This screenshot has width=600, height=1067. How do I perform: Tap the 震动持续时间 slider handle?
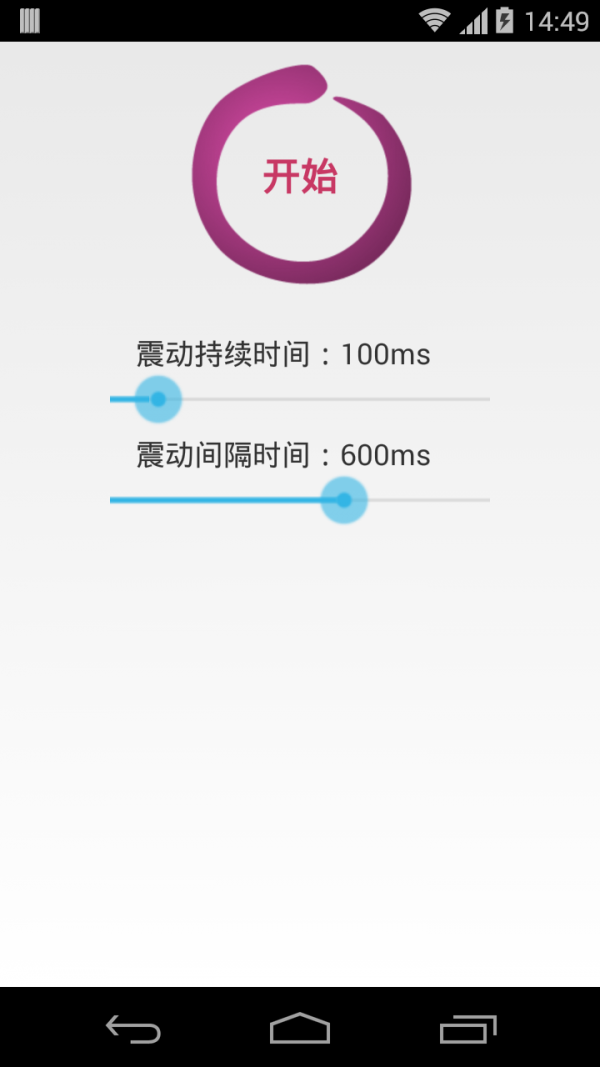(157, 399)
